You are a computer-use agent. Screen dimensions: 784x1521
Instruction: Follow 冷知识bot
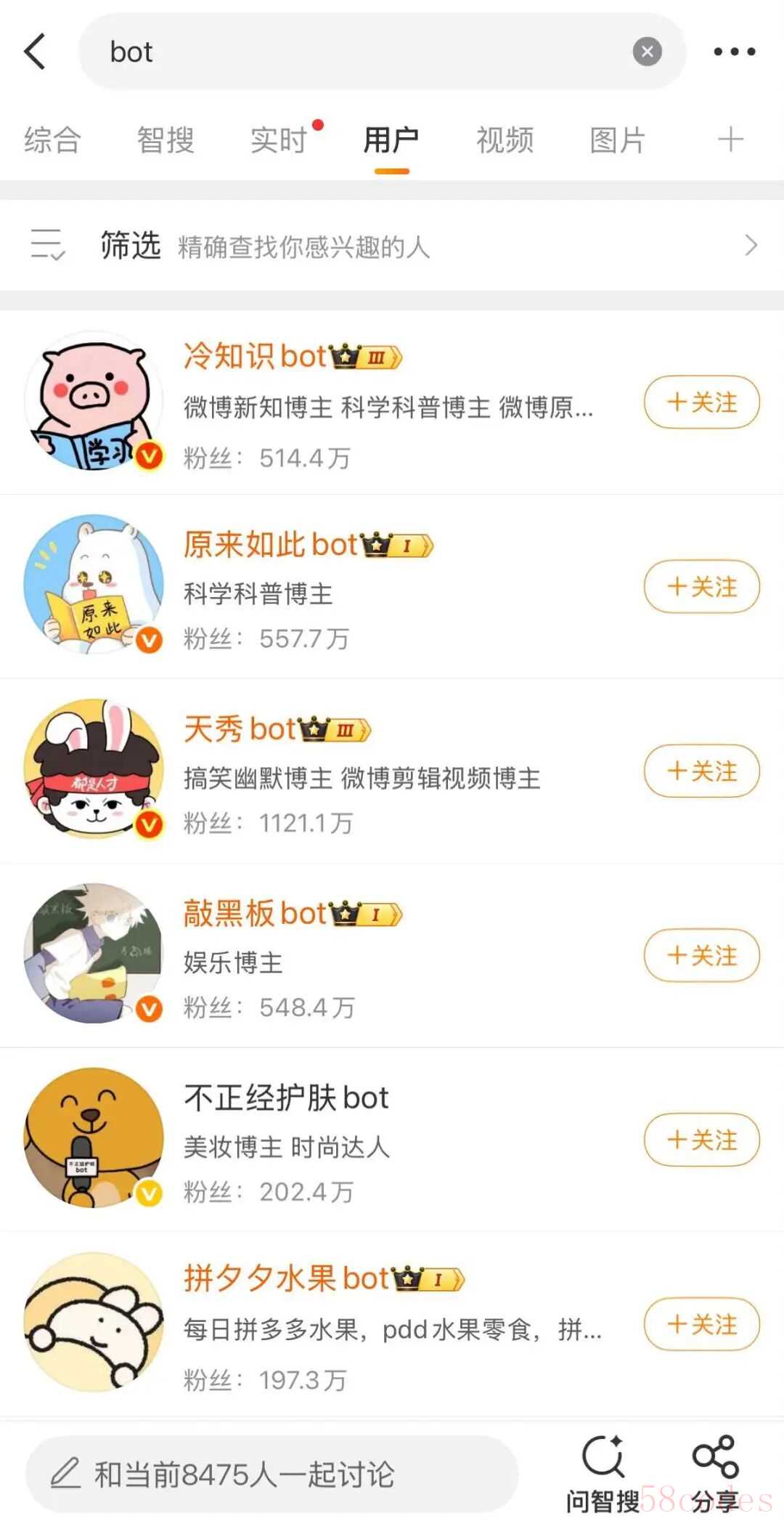click(701, 402)
